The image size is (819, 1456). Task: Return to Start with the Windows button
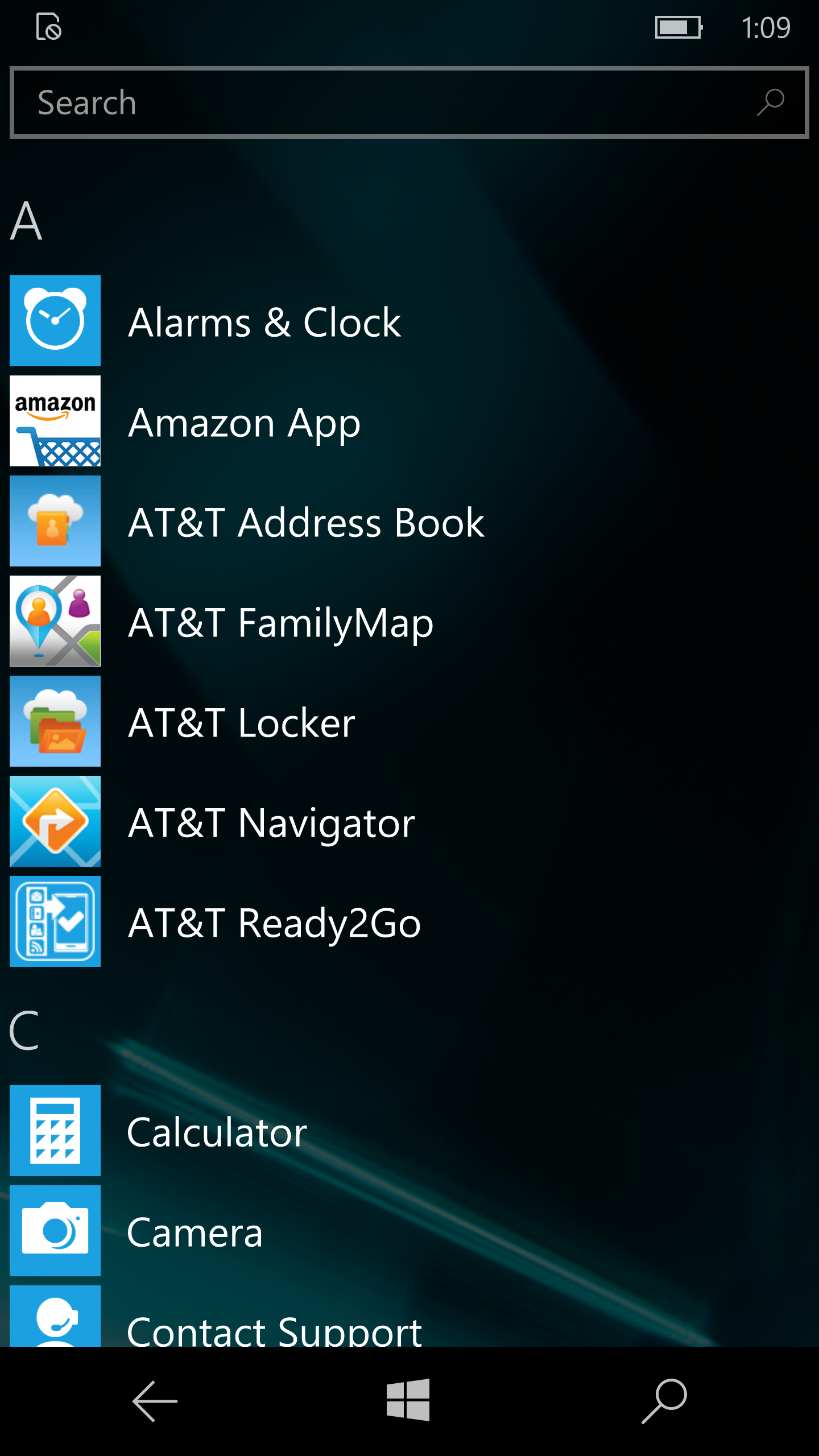point(408,1400)
